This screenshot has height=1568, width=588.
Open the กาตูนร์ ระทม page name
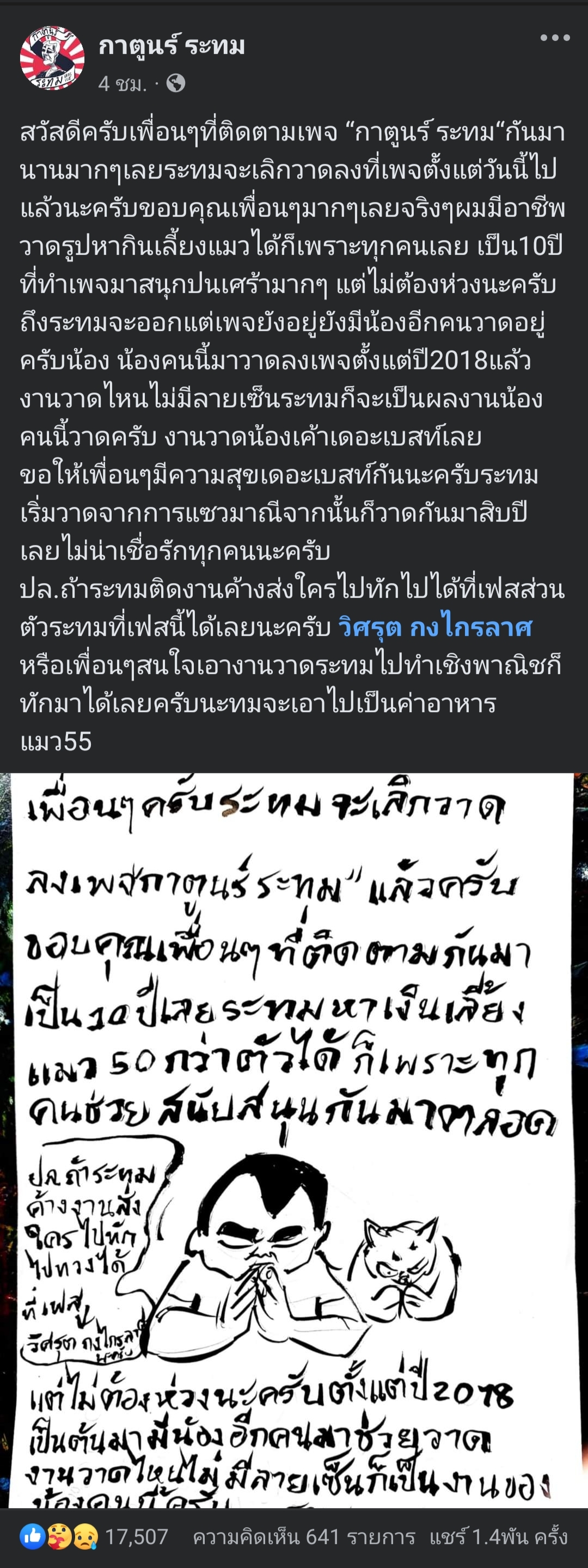click(171, 46)
